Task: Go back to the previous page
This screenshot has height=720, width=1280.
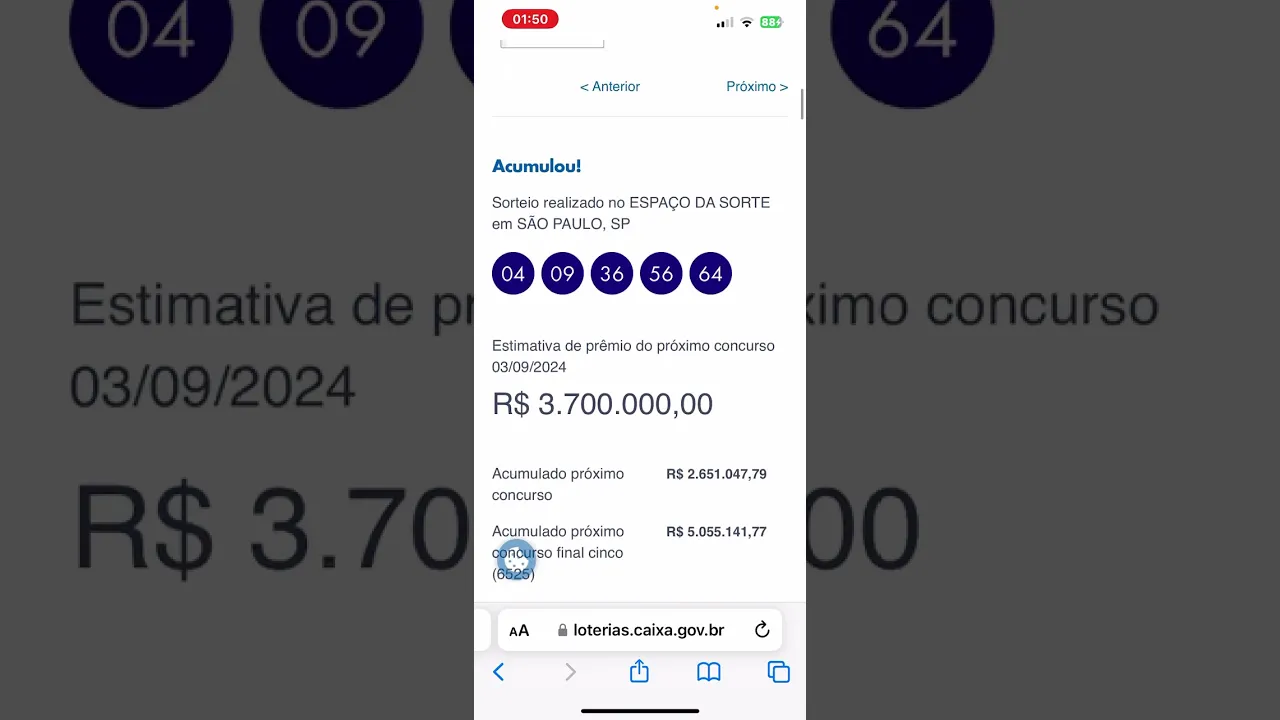Action: [499, 673]
